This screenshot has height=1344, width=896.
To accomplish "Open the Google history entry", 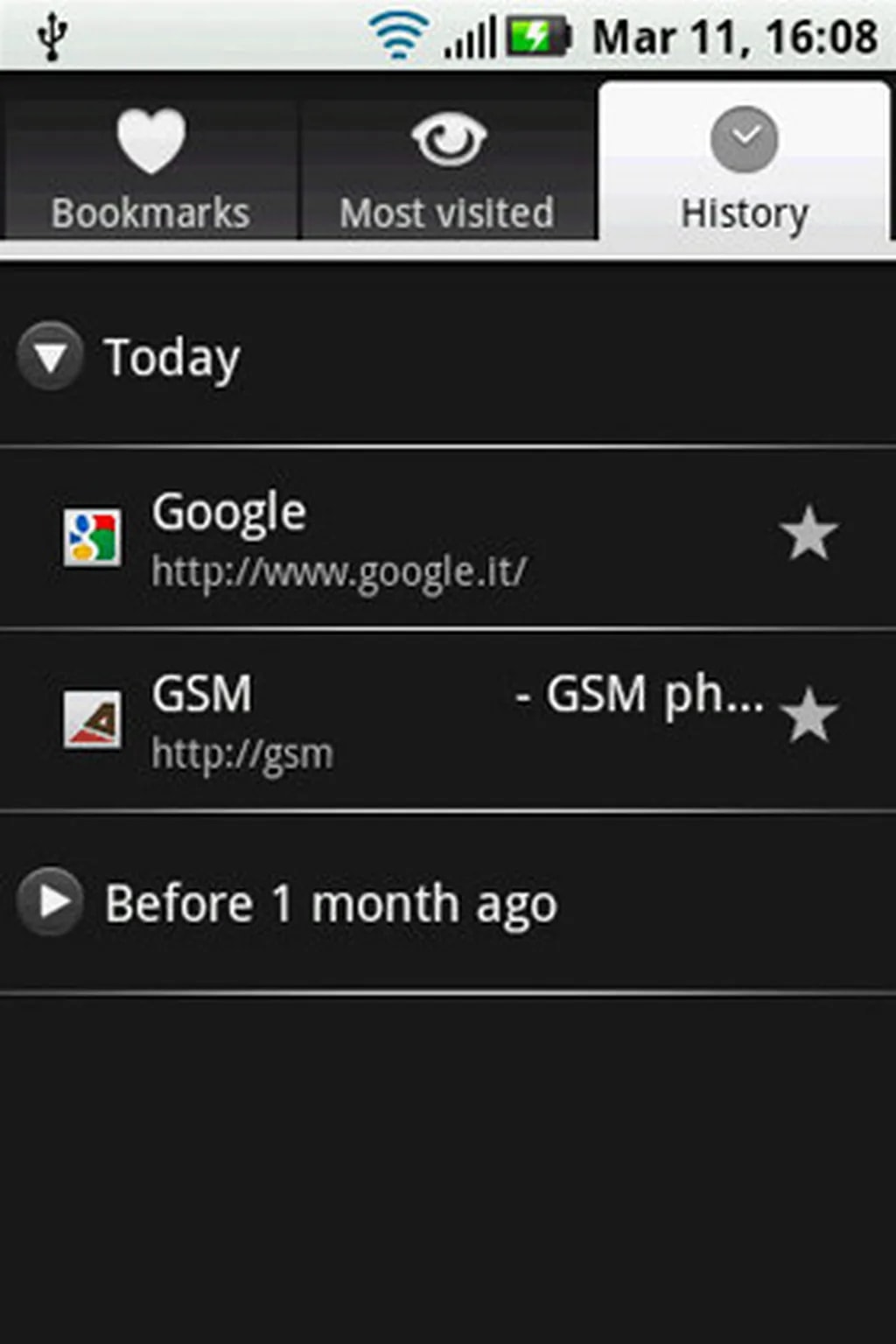I will click(x=350, y=538).
